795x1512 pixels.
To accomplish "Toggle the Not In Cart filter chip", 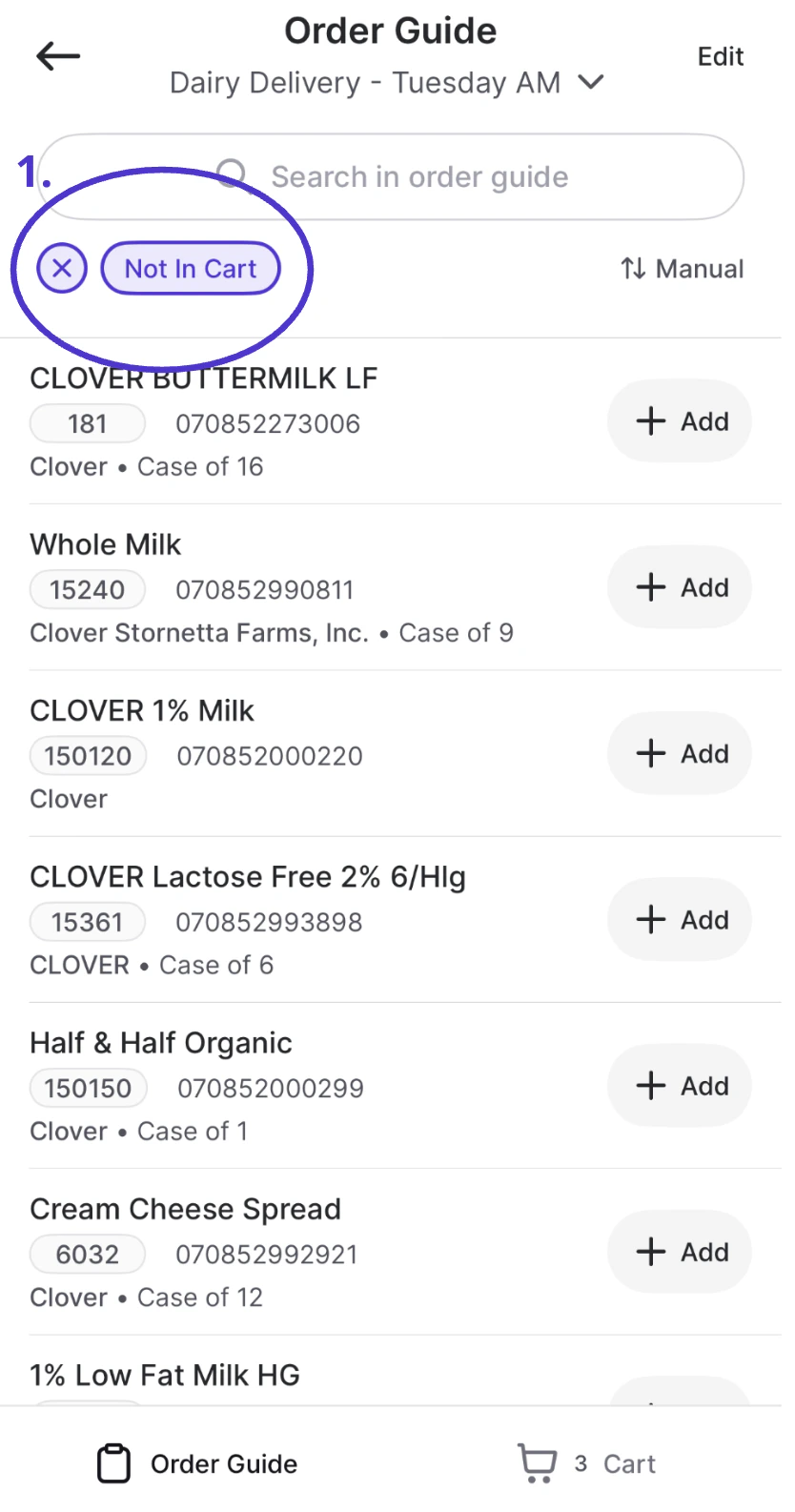I will tap(191, 269).
